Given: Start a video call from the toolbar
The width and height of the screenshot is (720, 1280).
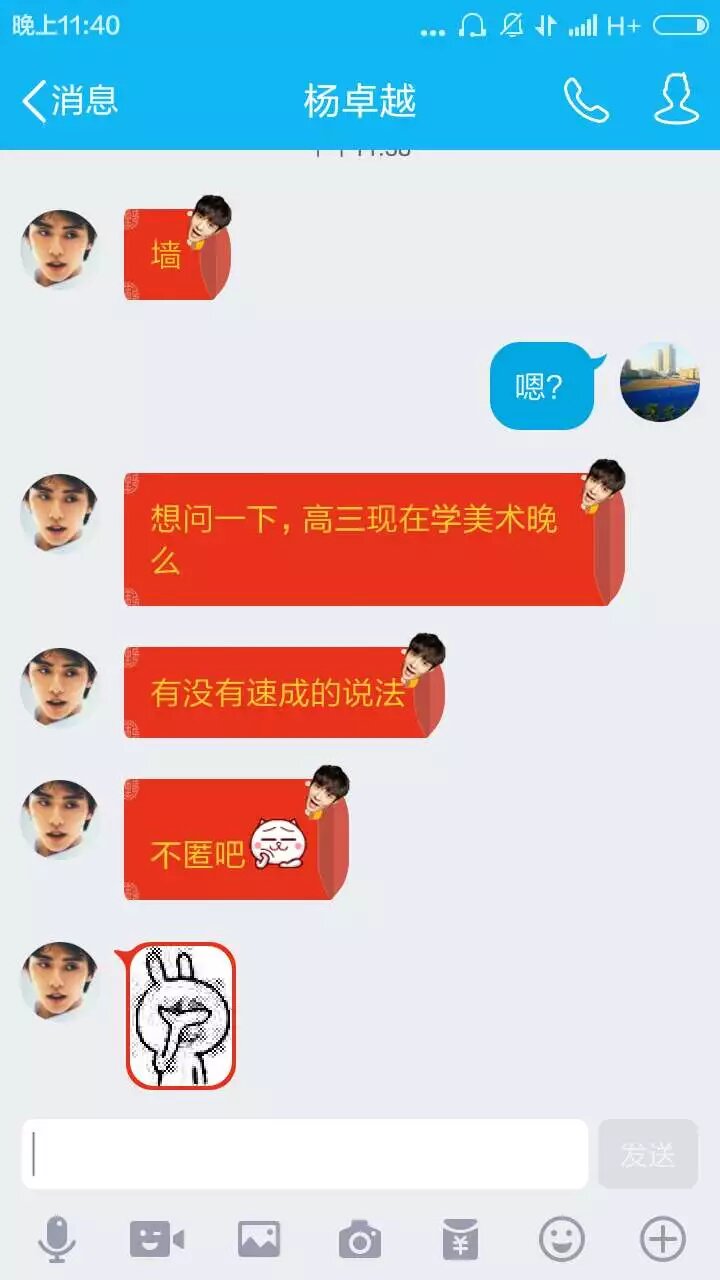Looking at the screenshot, I should coord(157,1240).
